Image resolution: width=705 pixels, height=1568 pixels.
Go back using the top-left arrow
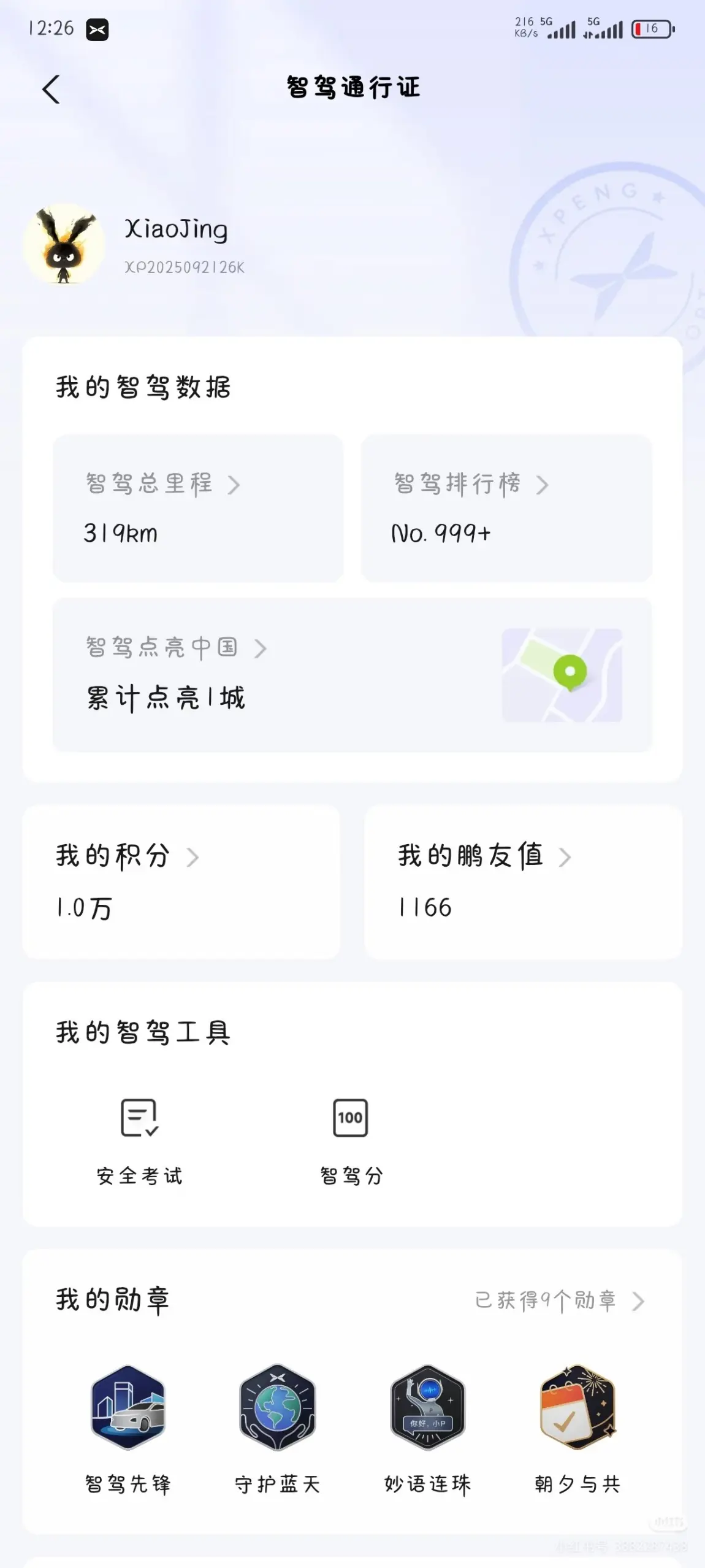51,90
